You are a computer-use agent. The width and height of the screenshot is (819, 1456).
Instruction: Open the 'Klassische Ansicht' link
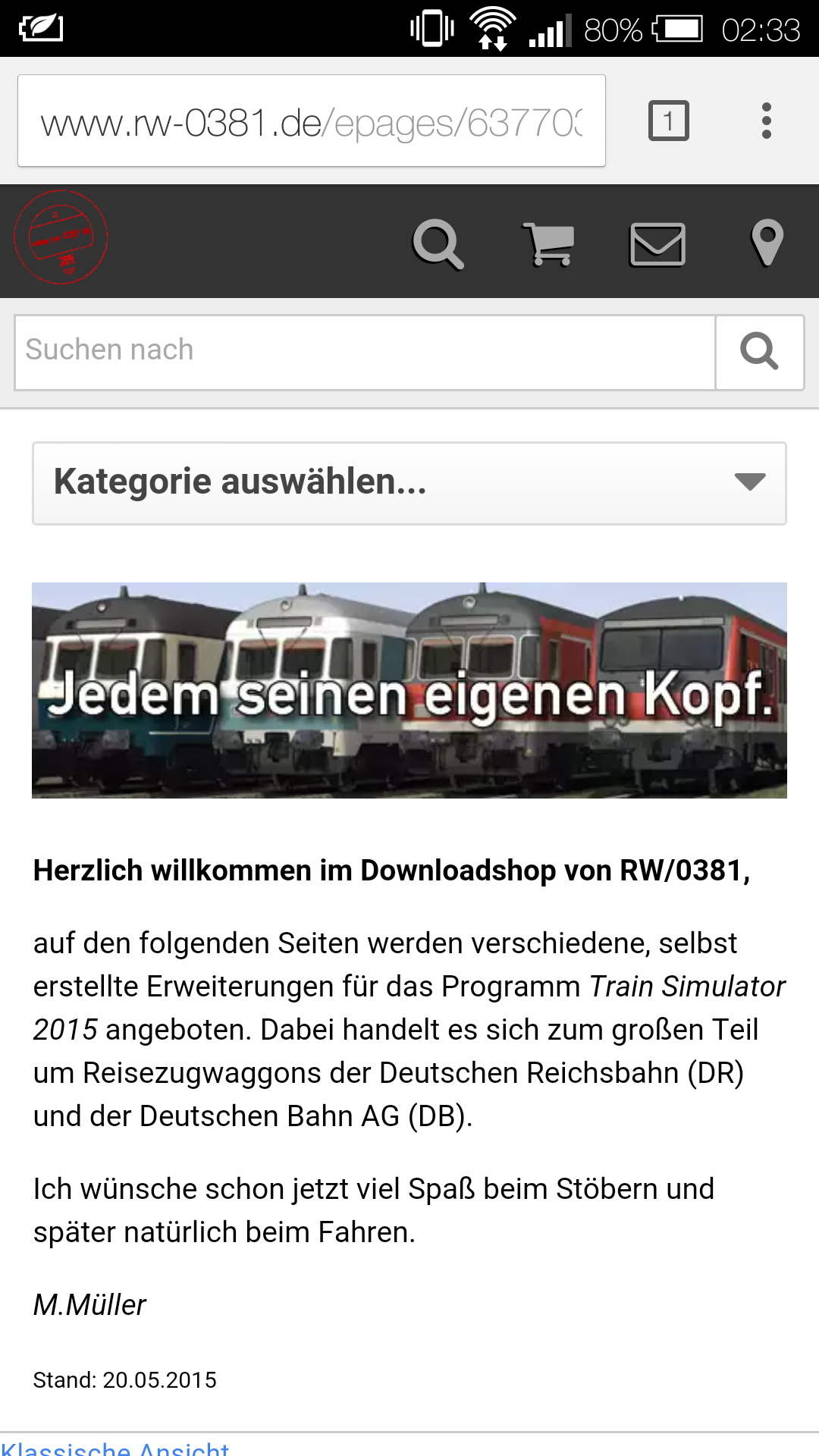click(x=115, y=1448)
